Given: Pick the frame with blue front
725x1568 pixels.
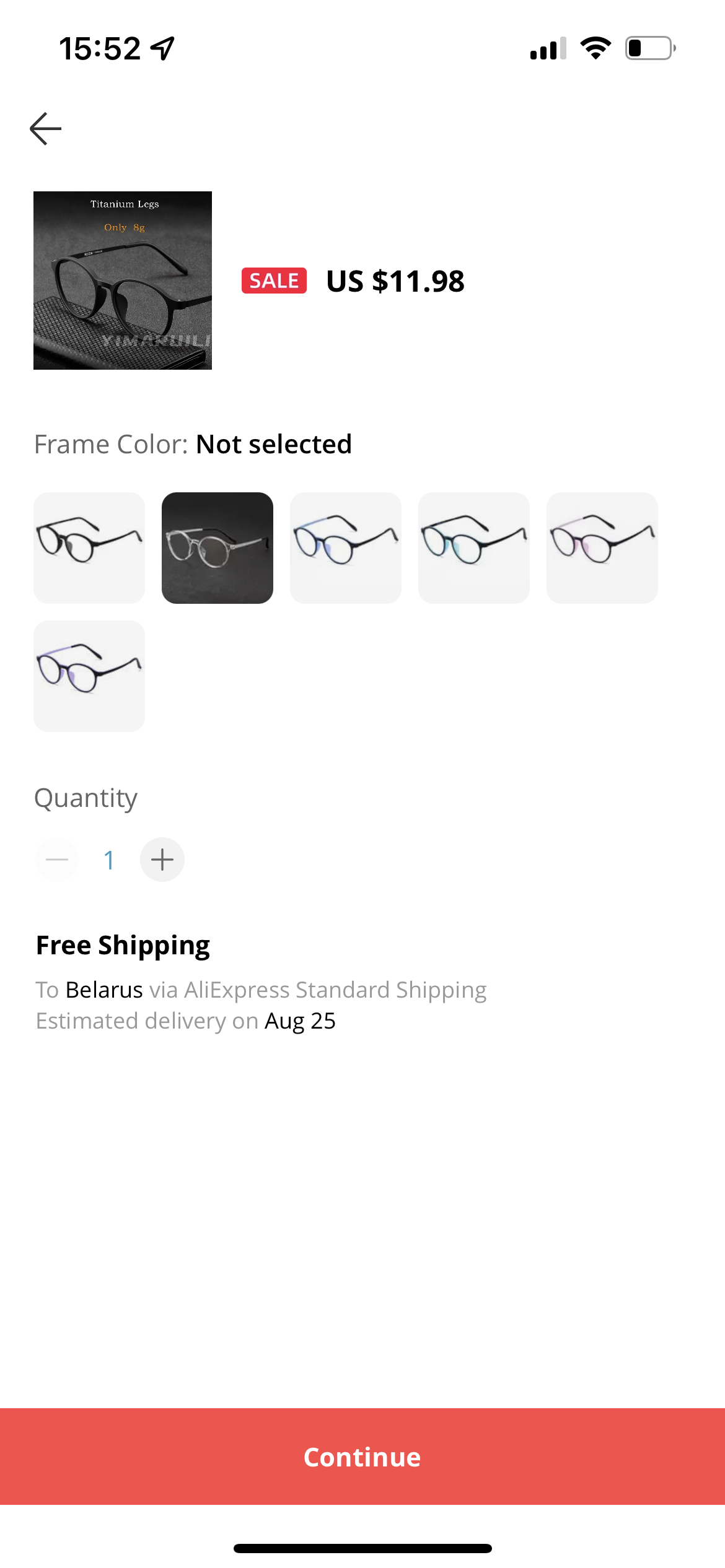Looking at the screenshot, I should coord(346,548).
